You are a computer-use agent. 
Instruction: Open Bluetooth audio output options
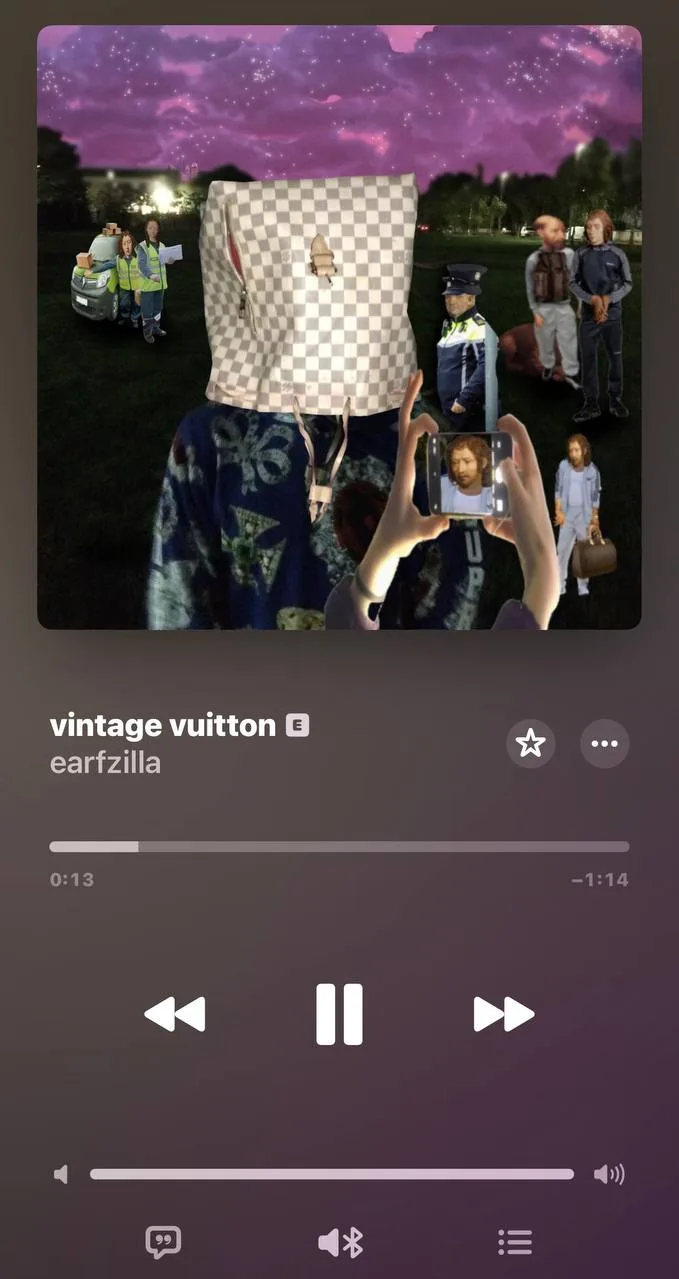click(x=340, y=1242)
